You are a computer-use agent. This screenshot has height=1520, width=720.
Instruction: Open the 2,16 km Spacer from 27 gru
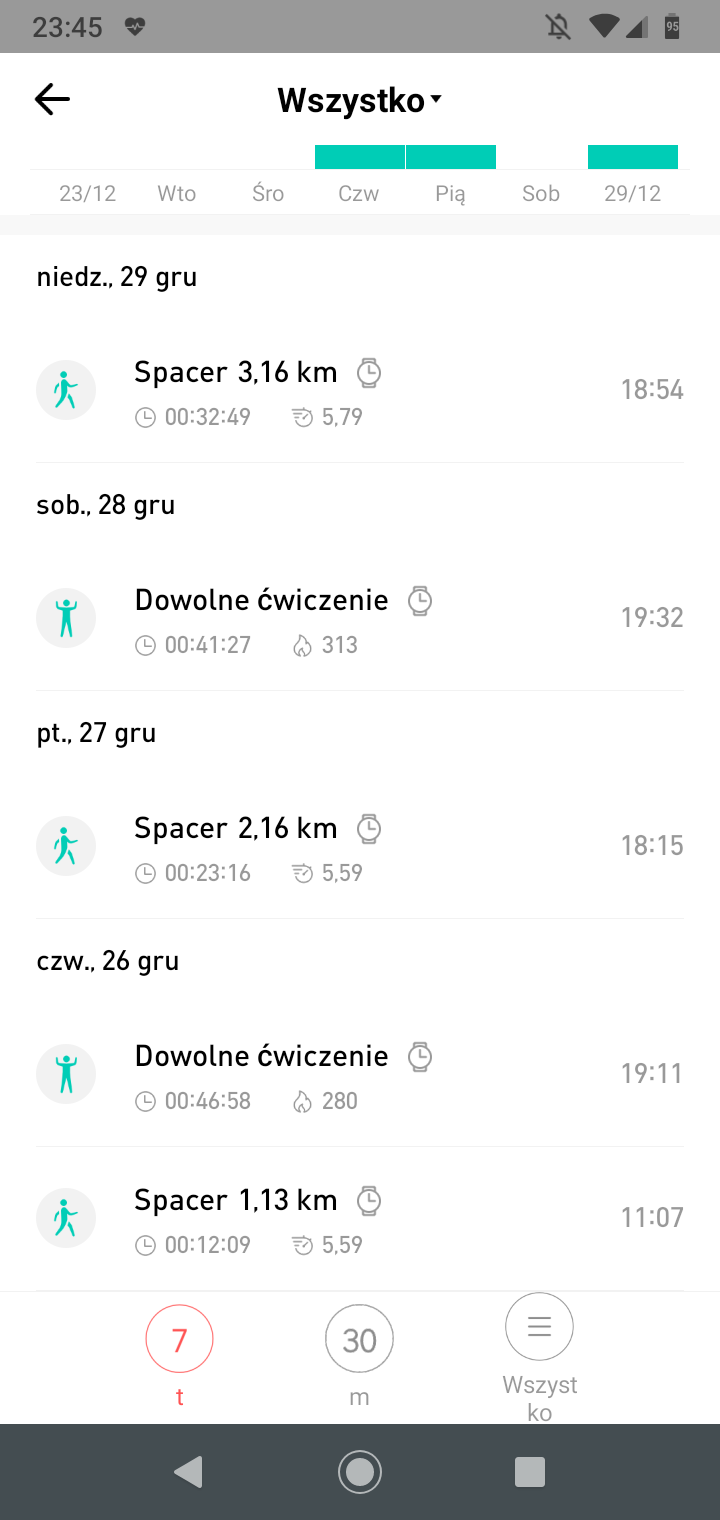[x=360, y=846]
